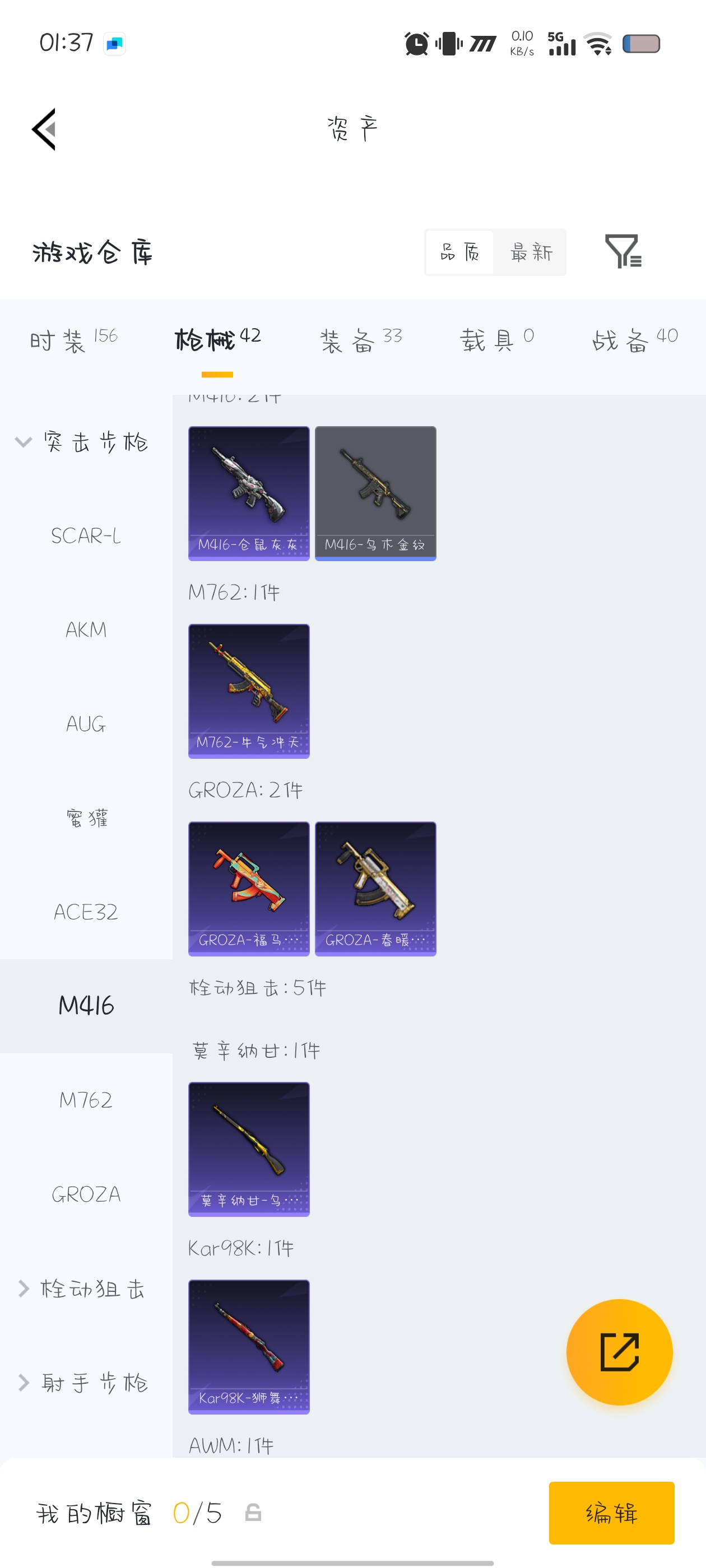Switch to the 装备 tab
The image size is (706, 1568).
point(361,340)
